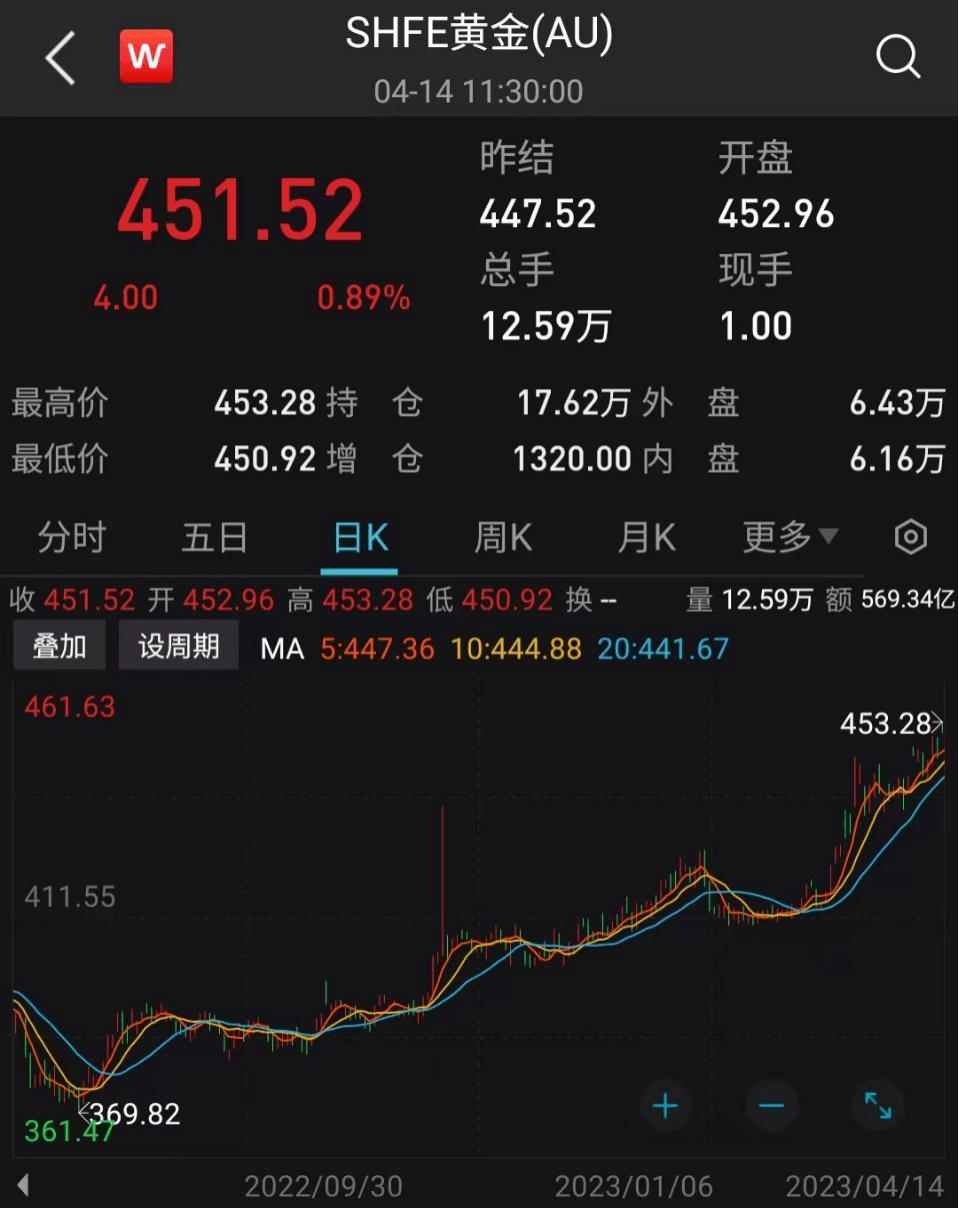959x1208 pixels.
Task: Select the 451.52 current price display
Action: tap(240, 208)
